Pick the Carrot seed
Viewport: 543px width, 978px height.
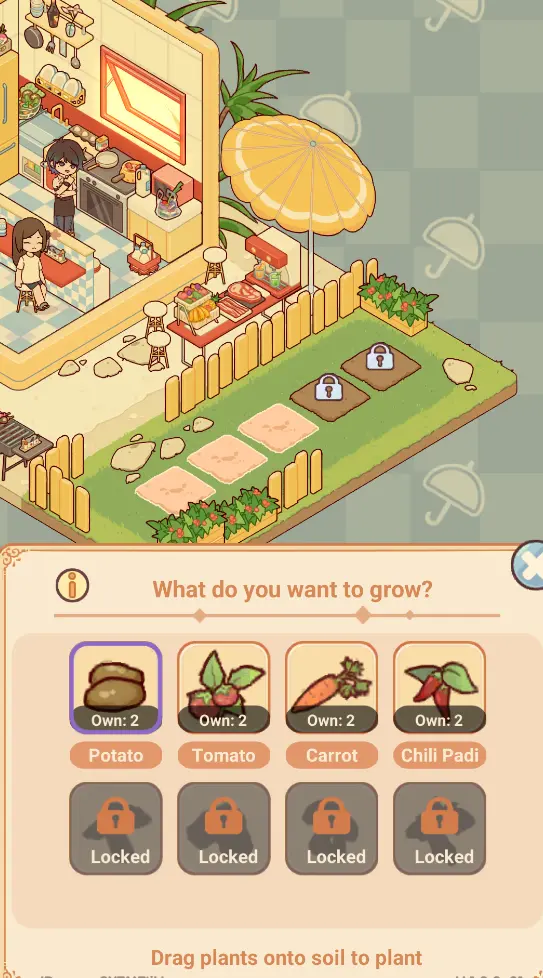[x=332, y=687]
